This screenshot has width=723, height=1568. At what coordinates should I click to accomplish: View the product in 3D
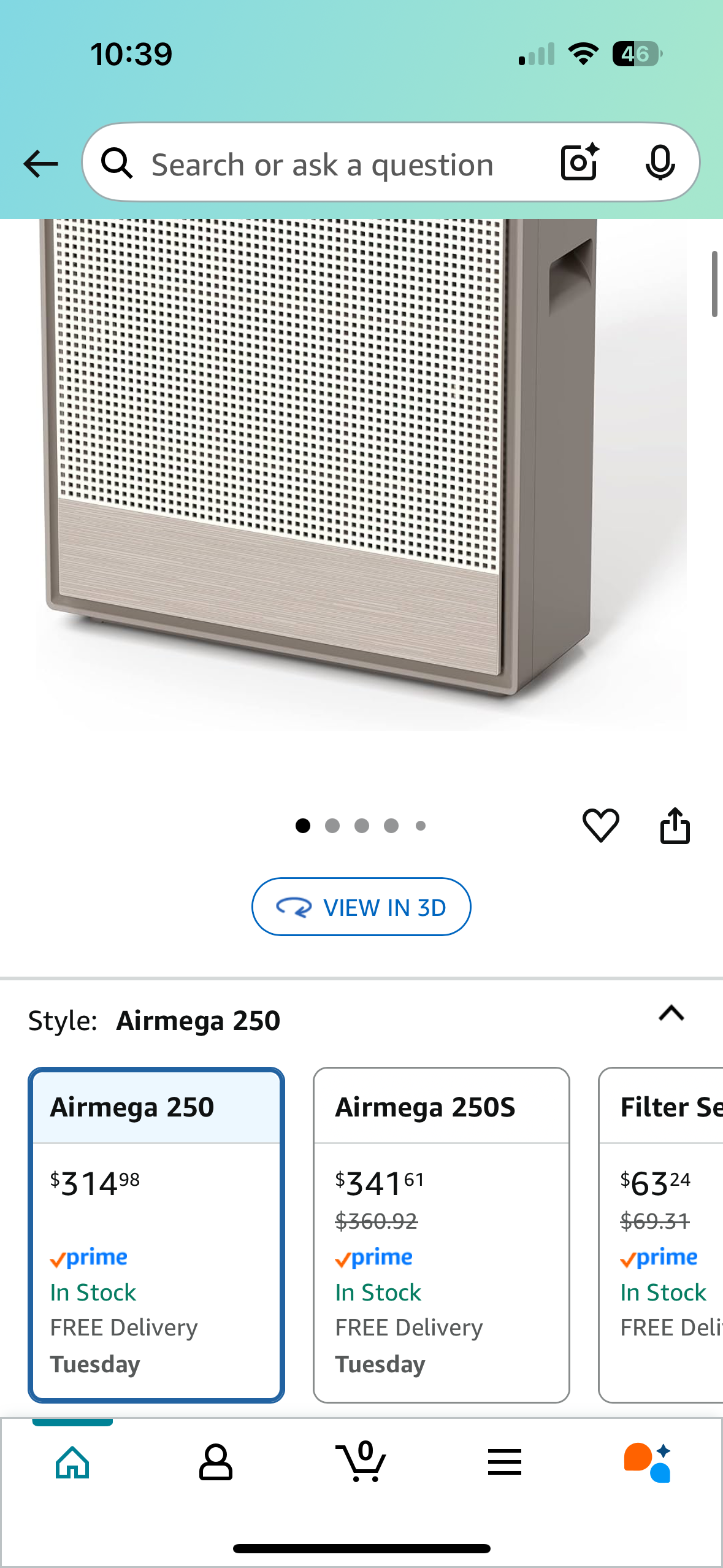point(361,907)
